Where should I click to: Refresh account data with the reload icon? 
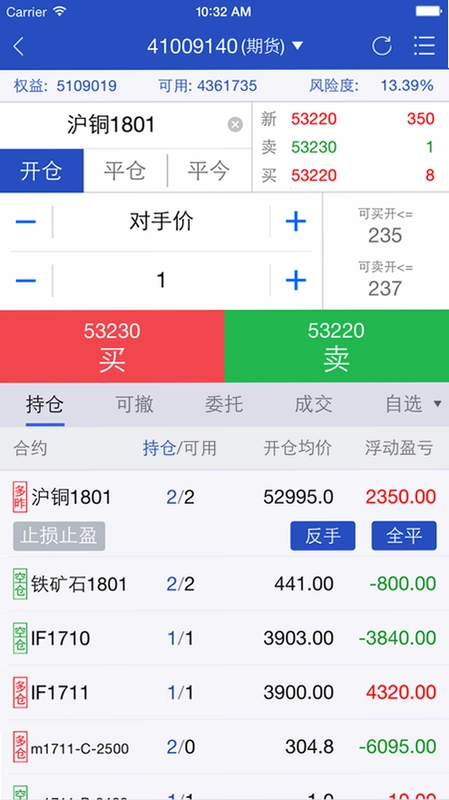click(382, 46)
